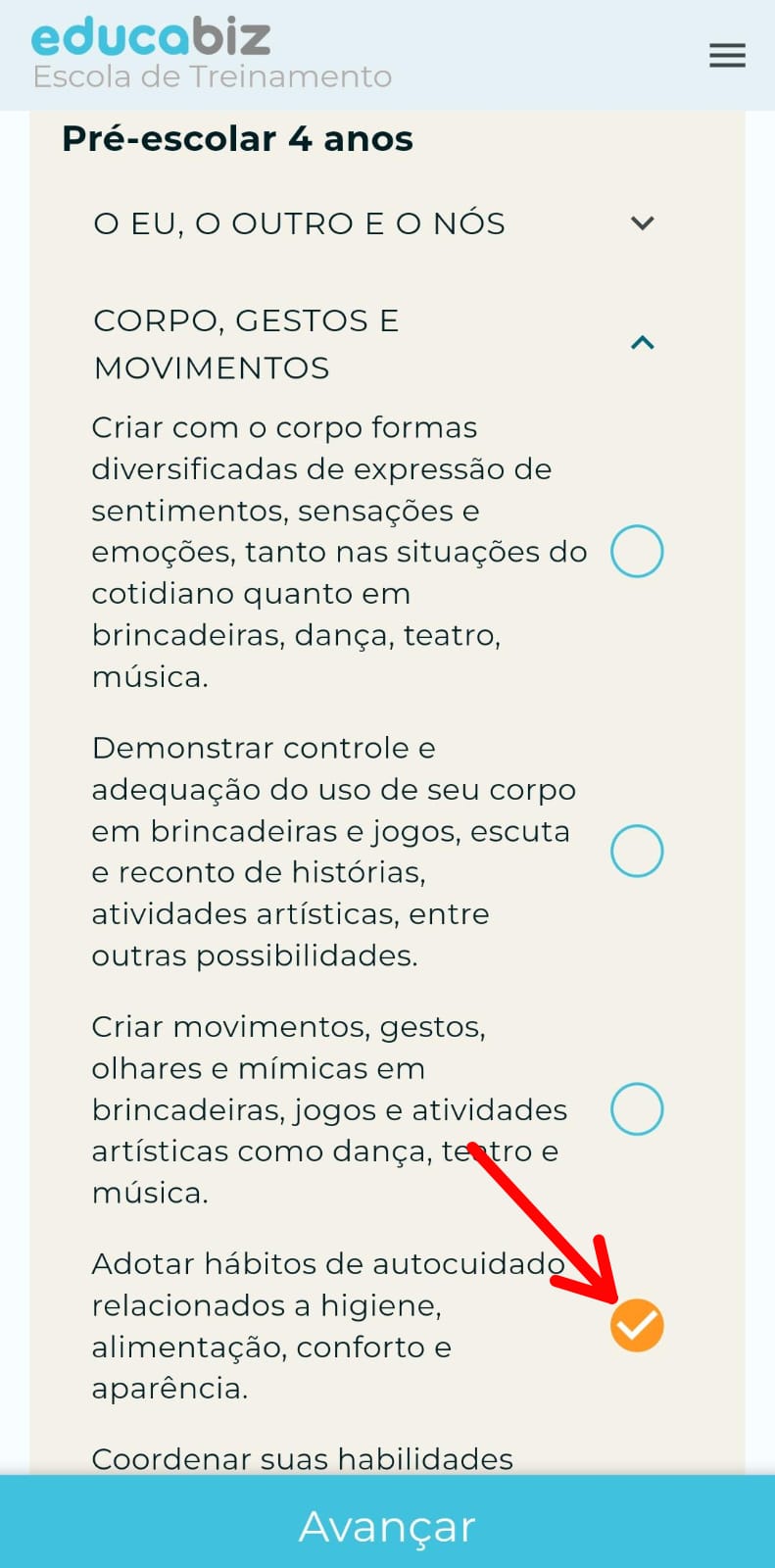
Task: Uncheck the Adotar hábitos de autocuidado objective
Action: click(x=637, y=1326)
